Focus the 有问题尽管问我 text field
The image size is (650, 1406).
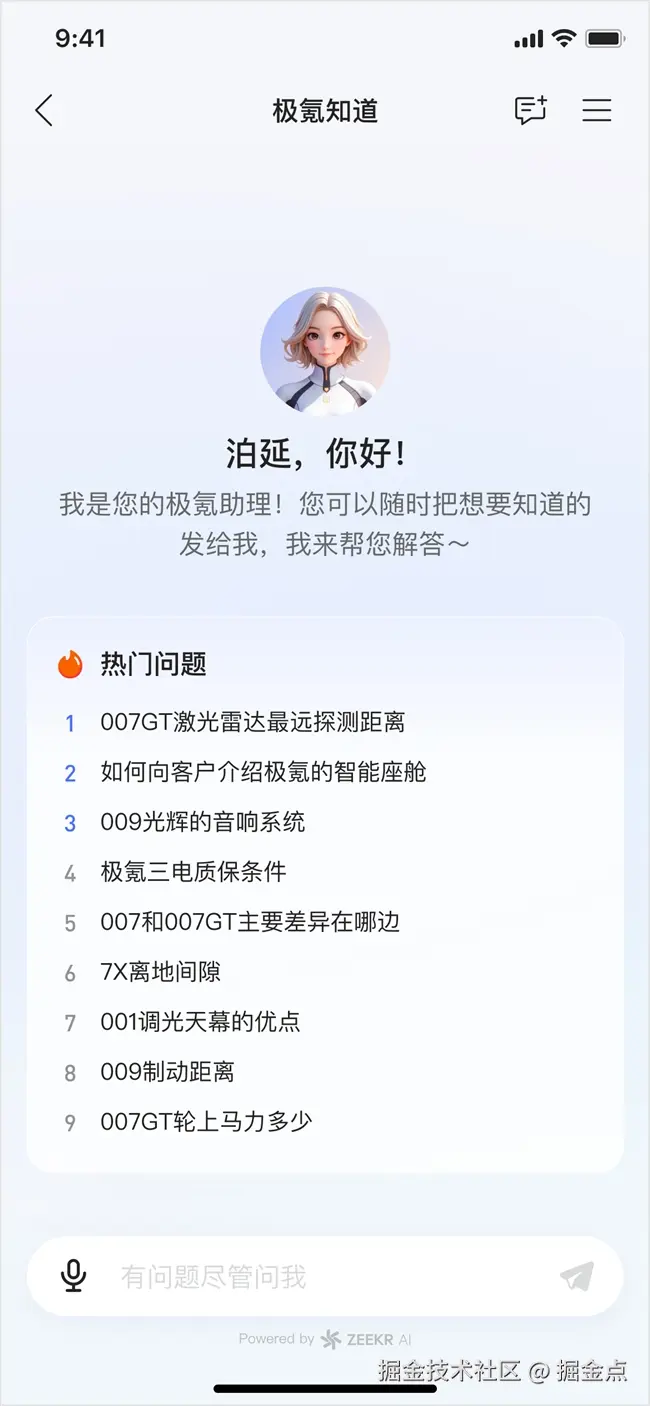(x=320, y=1276)
